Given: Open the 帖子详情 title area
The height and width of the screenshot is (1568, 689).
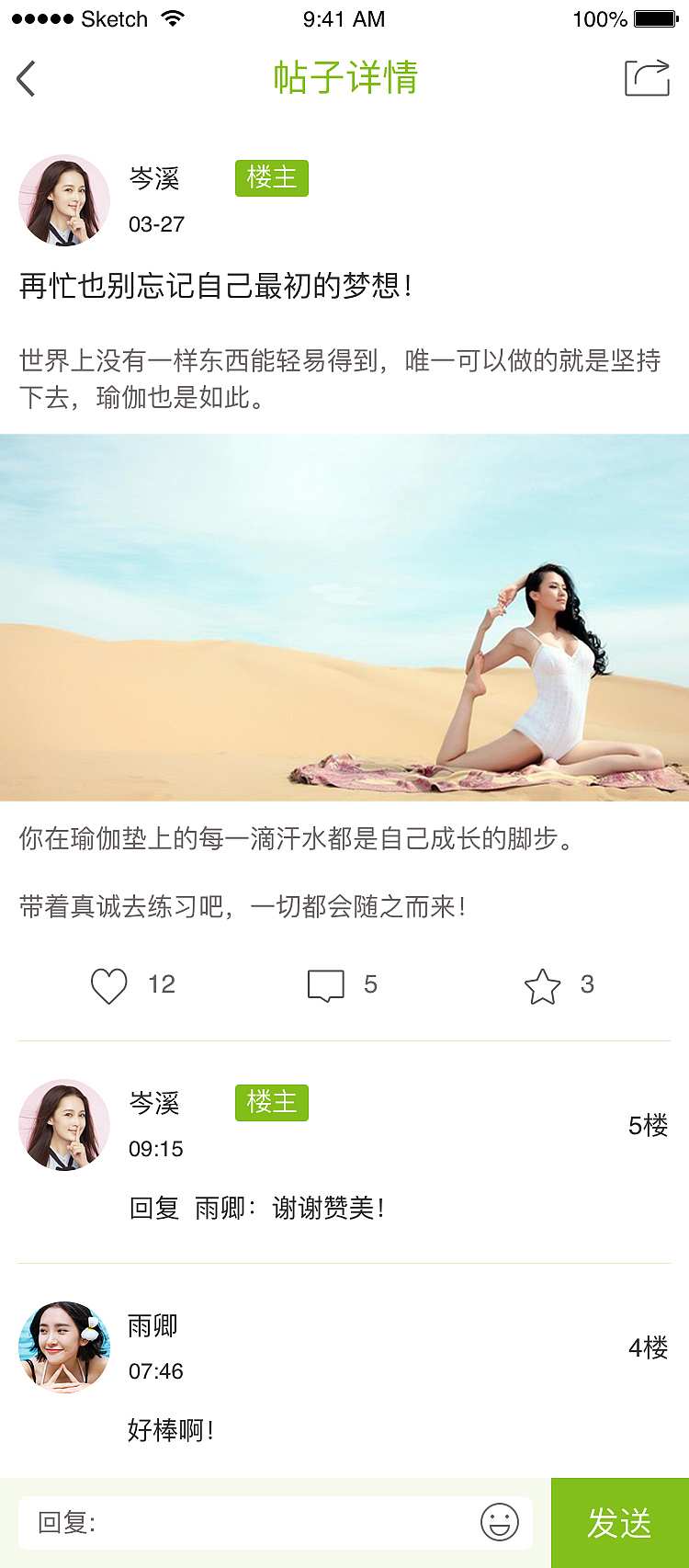Looking at the screenshot, I should (344, 78).
